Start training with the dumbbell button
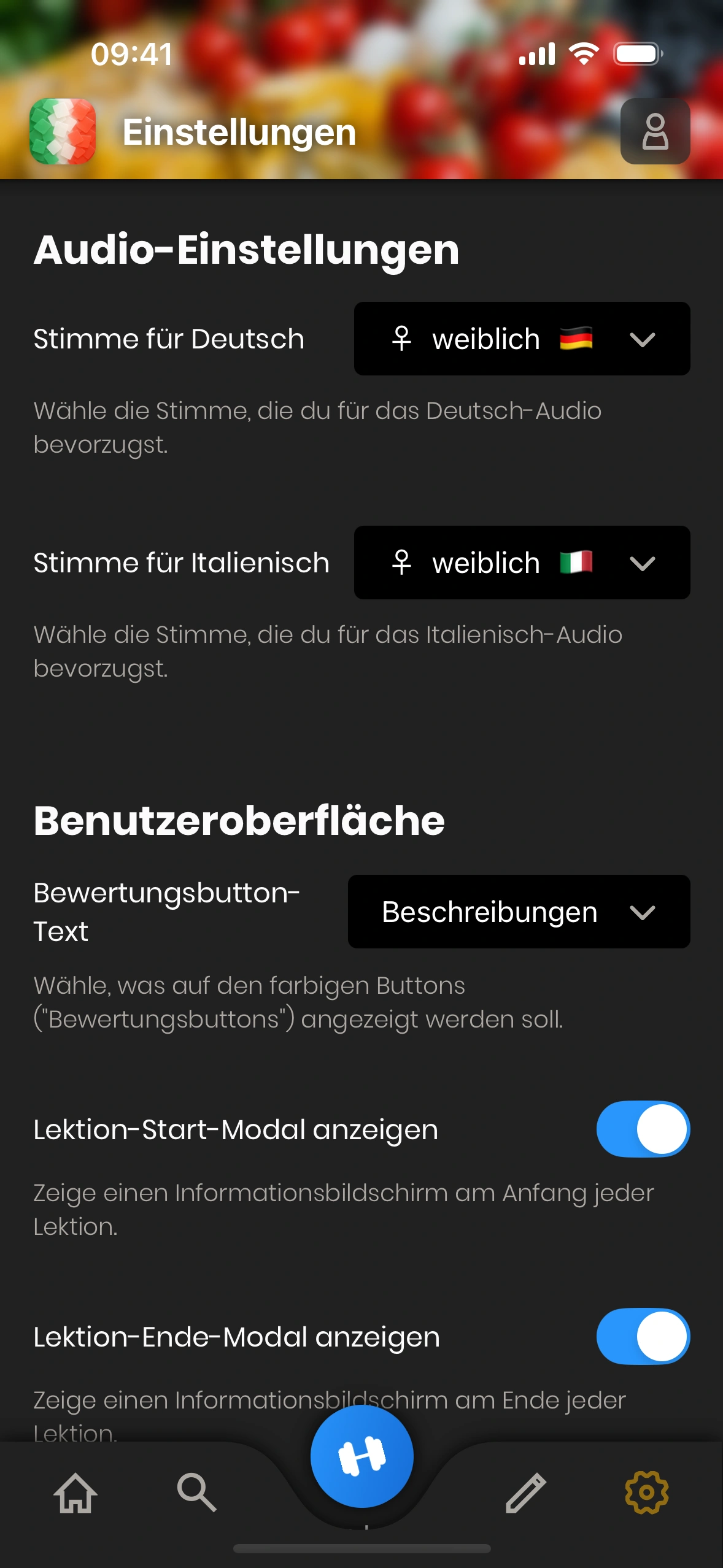 click(361, 1456)
